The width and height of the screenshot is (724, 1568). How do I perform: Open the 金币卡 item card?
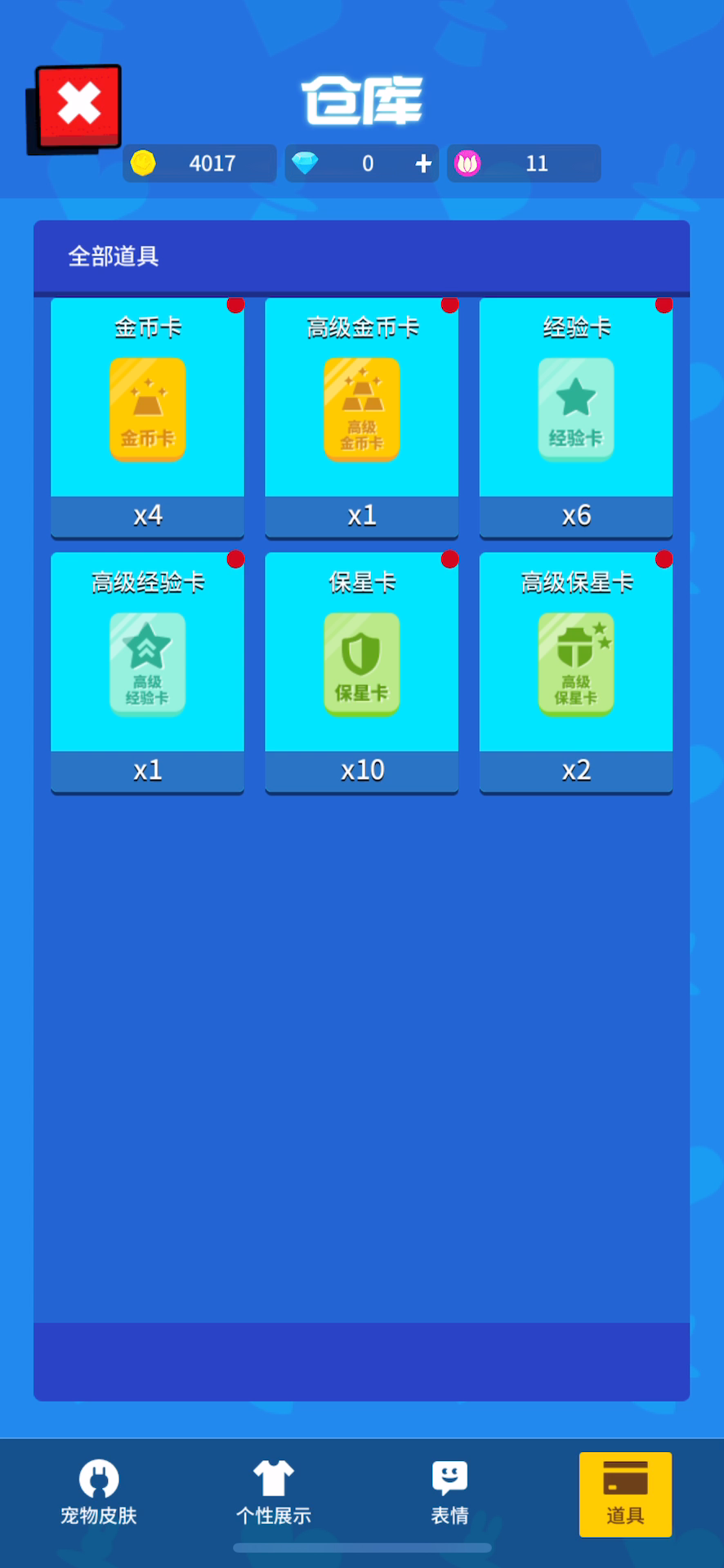[148, 416]
